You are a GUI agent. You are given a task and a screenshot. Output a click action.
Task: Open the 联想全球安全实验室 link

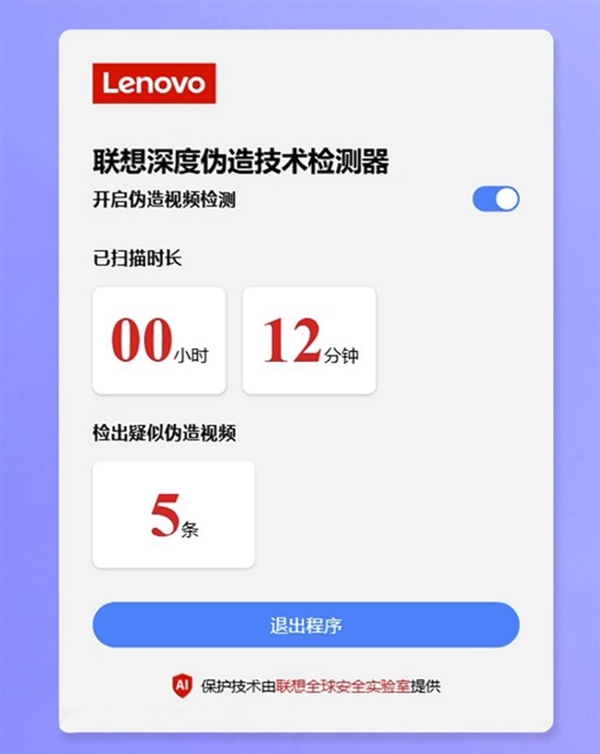coord(343,686)
